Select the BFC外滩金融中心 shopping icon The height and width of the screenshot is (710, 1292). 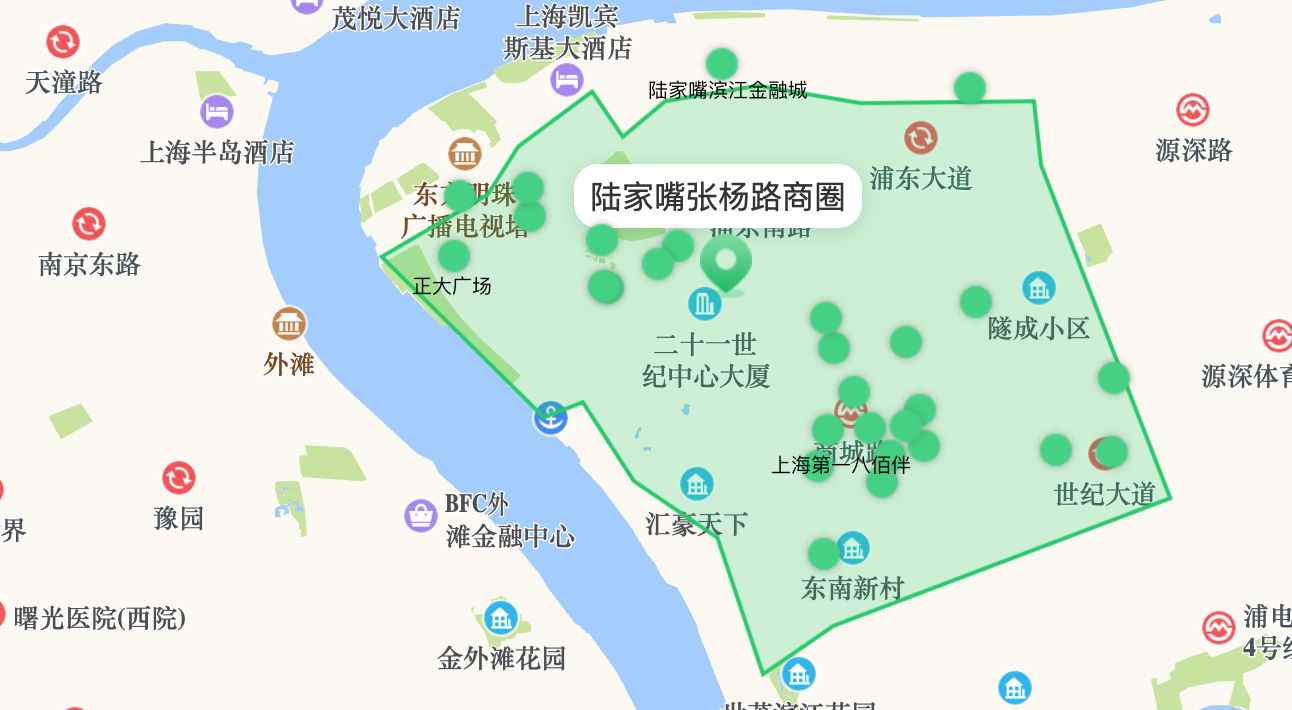point(421,516)
